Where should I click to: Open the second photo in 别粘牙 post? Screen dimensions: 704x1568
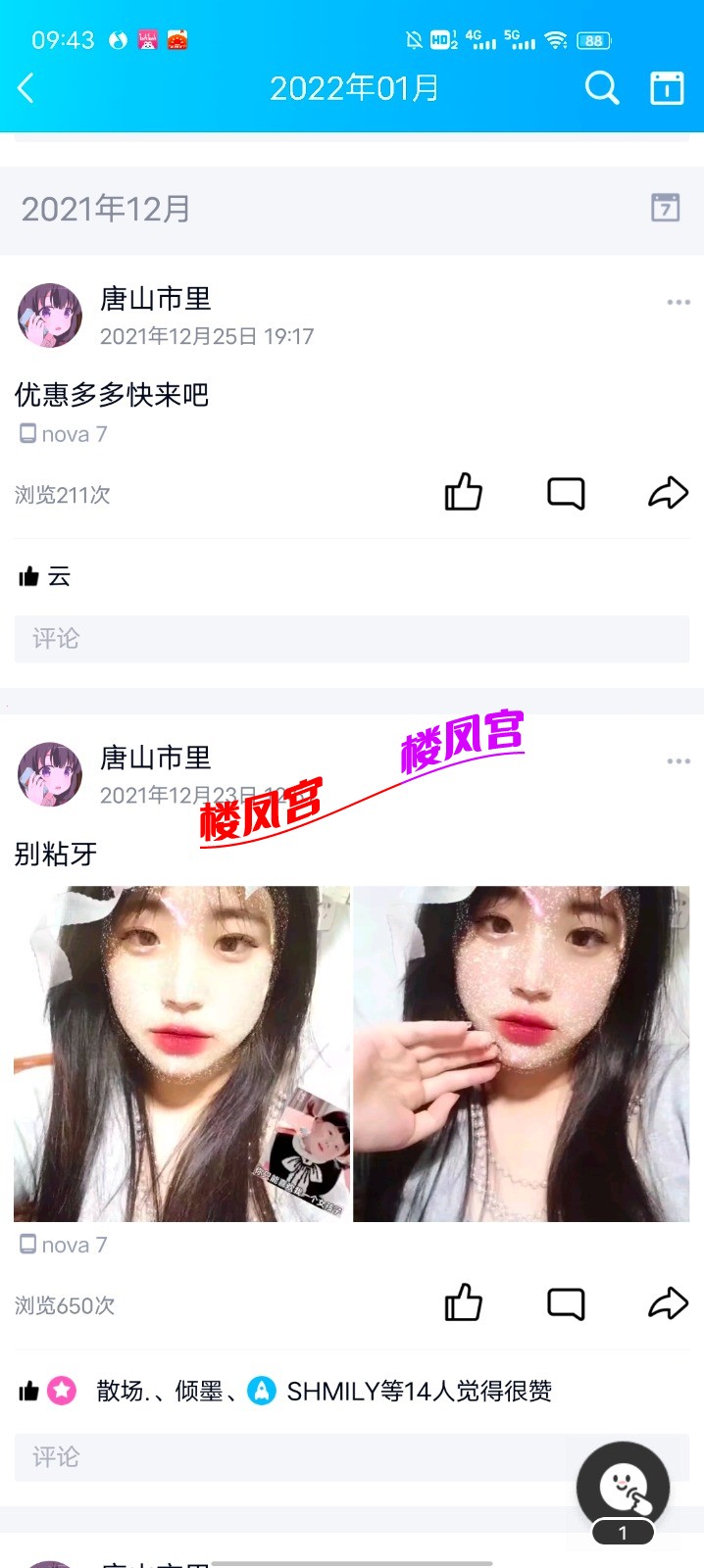(521, 1053)
